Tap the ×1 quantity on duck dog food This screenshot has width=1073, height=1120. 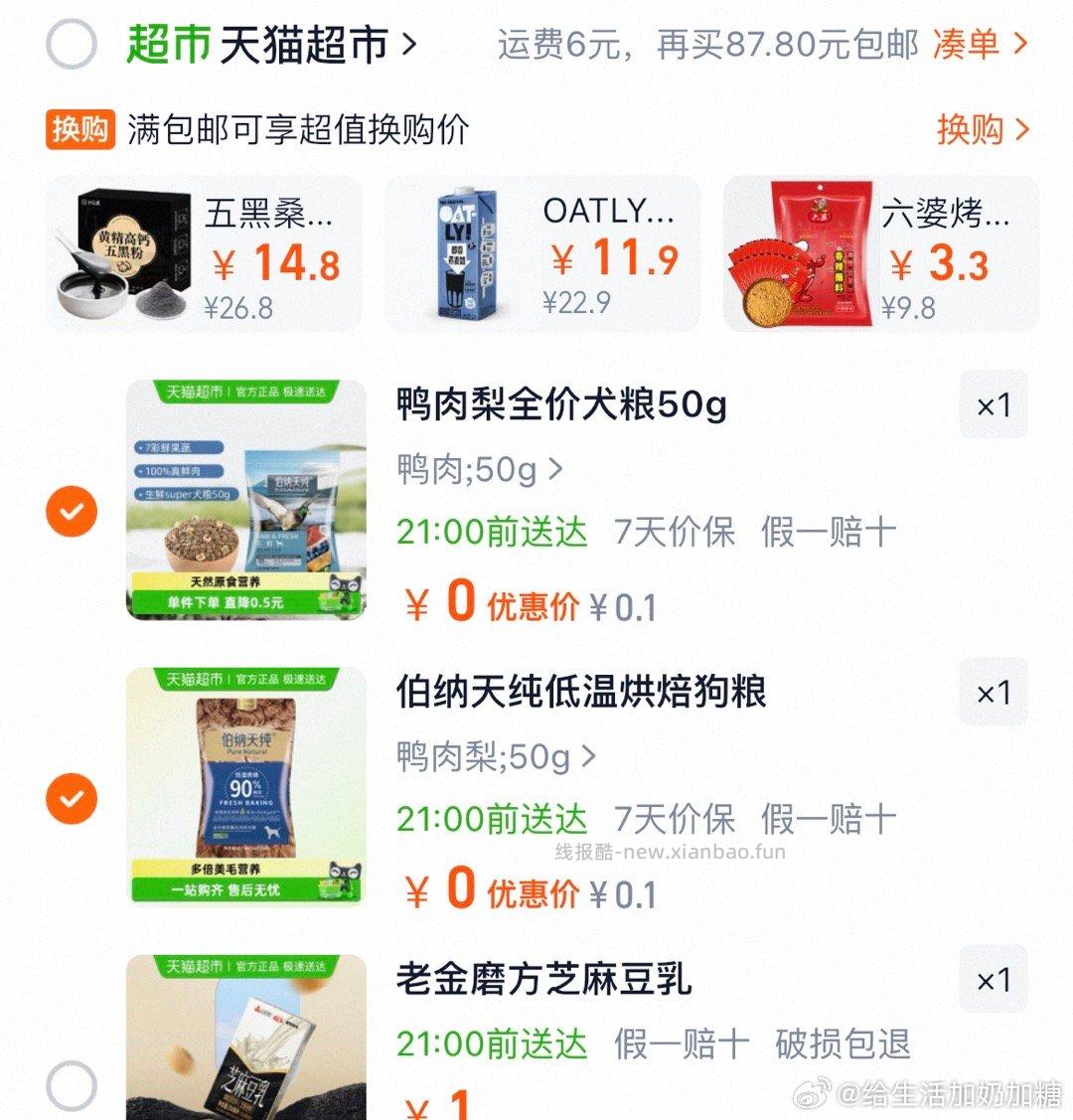pos(993,404)
